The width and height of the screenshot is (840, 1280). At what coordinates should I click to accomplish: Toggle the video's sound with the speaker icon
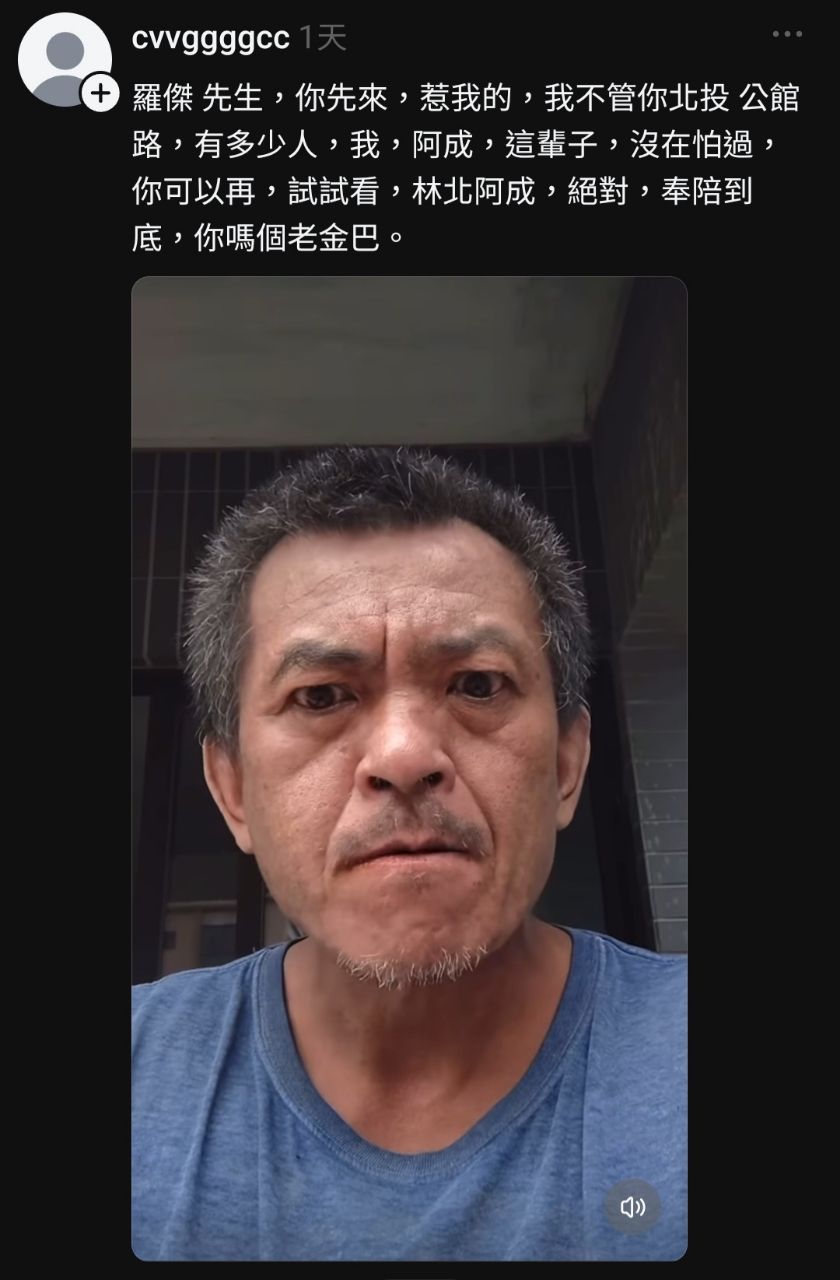[x=632, y=1207]
